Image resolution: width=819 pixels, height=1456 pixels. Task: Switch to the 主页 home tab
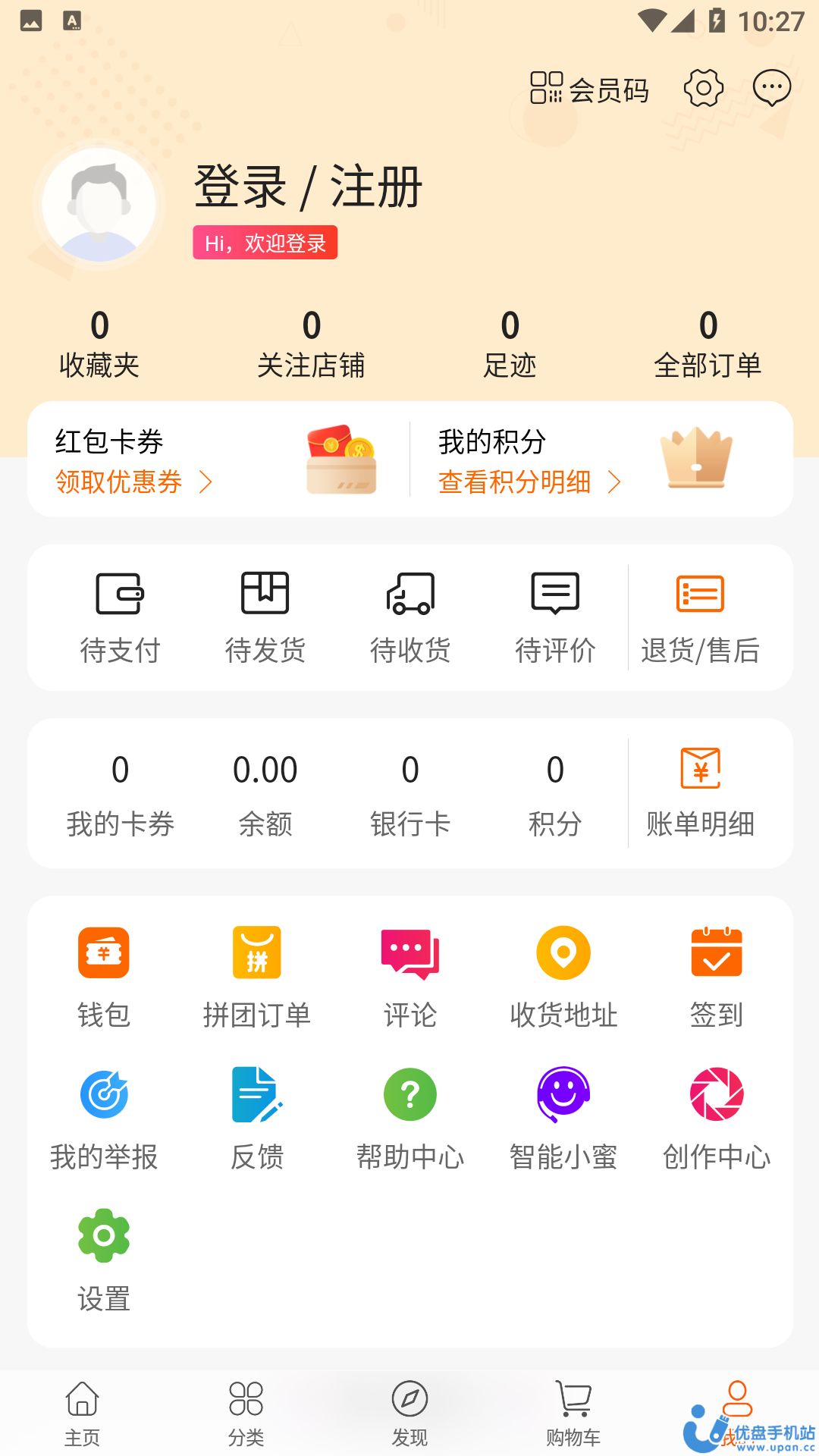(x=82, y=1411)
